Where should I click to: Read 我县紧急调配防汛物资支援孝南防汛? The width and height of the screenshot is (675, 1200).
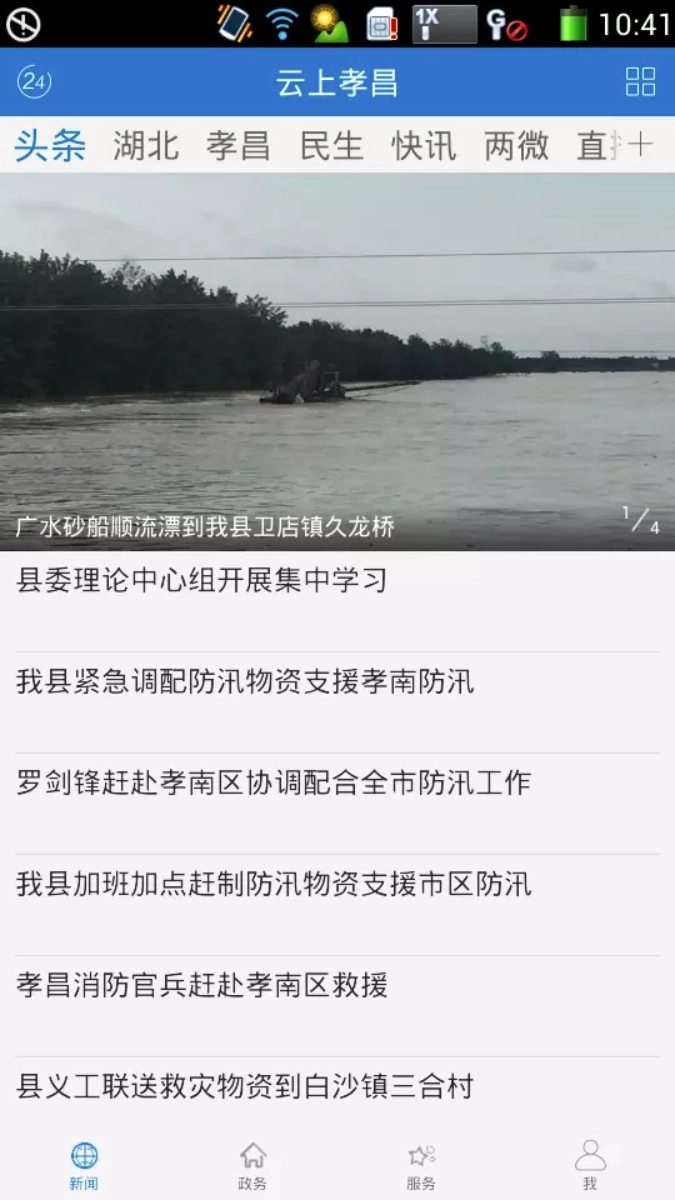click(245, 682)
